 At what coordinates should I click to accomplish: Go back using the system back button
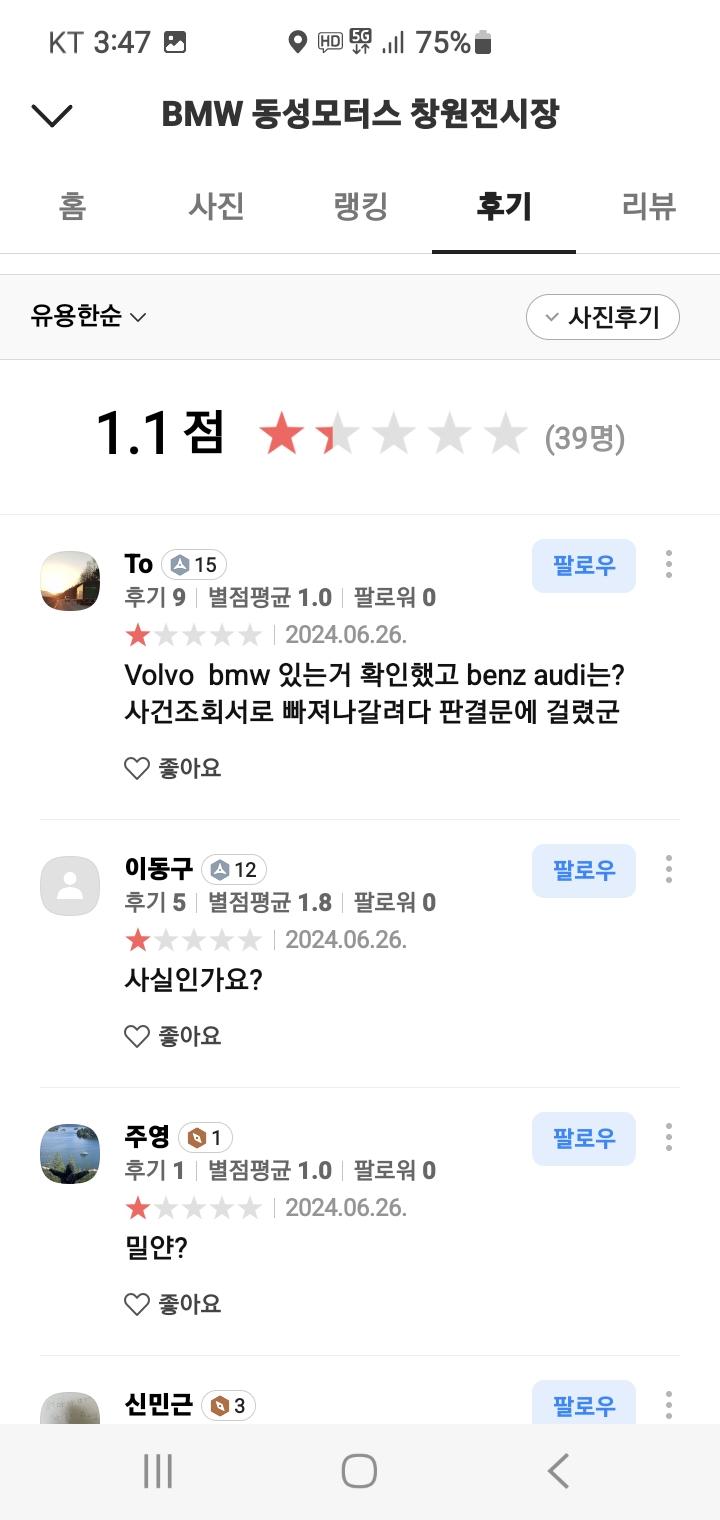point(558,1471)
